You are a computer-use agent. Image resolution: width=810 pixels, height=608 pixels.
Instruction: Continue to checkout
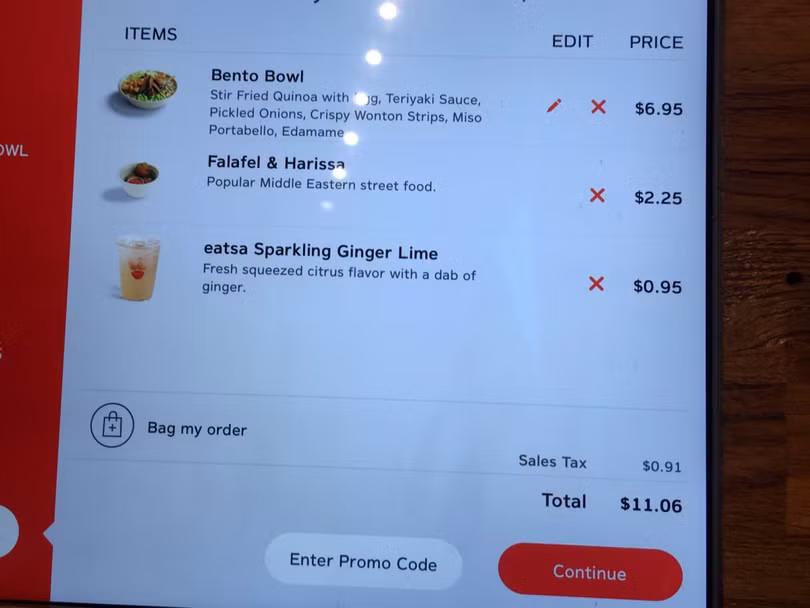(x=589, y=572)
